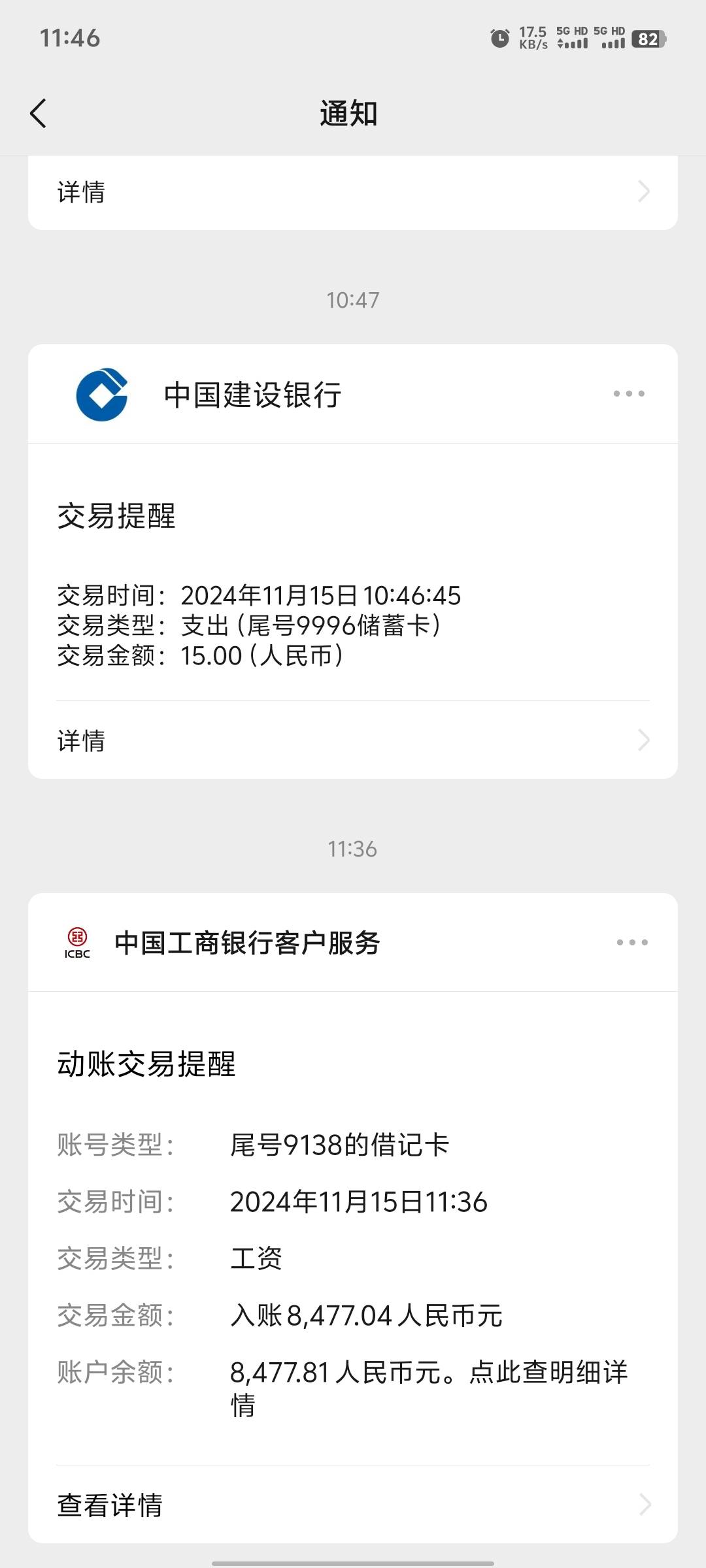Open 详情 under the 15.00 transaction reminder
Screen dimensions: 706x1568
353,740
